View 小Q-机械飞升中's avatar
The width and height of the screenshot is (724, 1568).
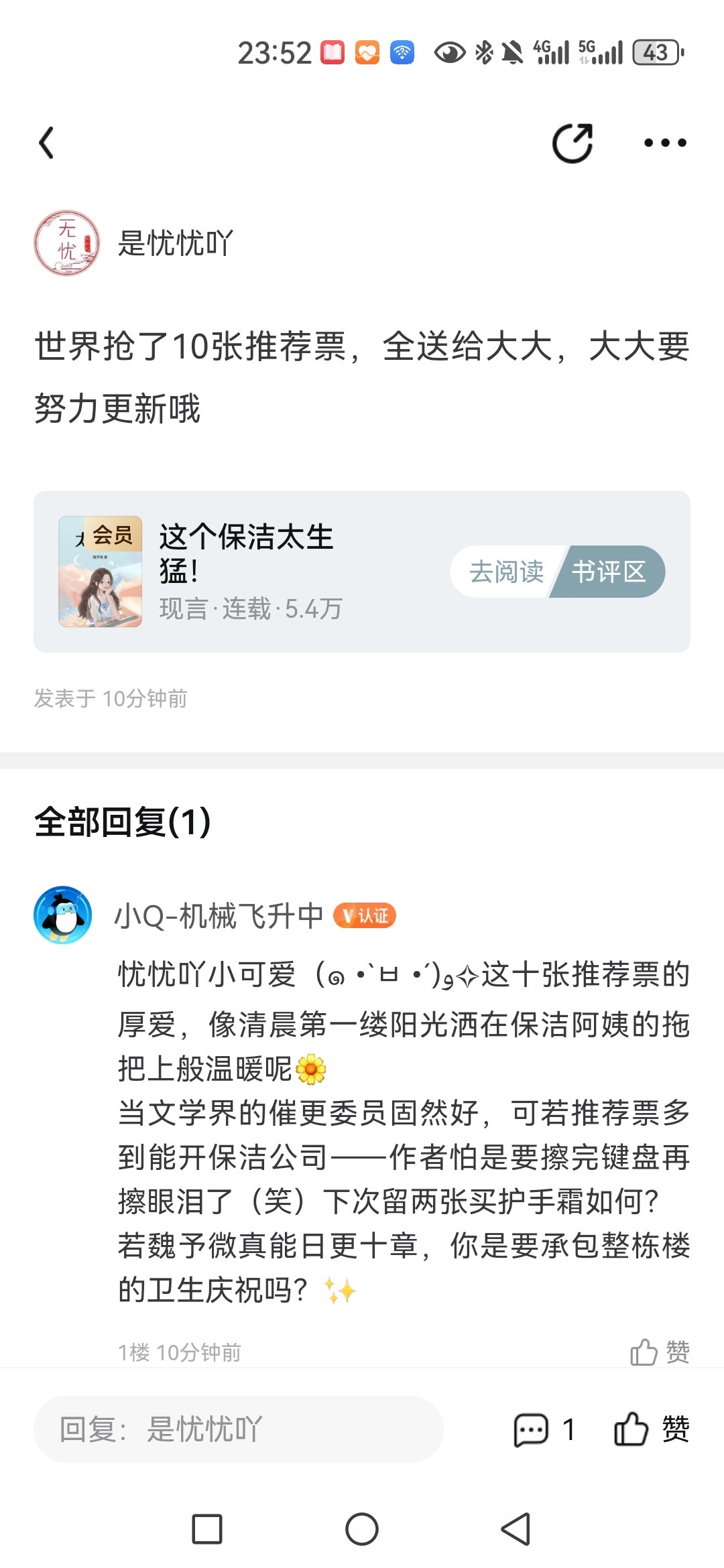[63, 915]
